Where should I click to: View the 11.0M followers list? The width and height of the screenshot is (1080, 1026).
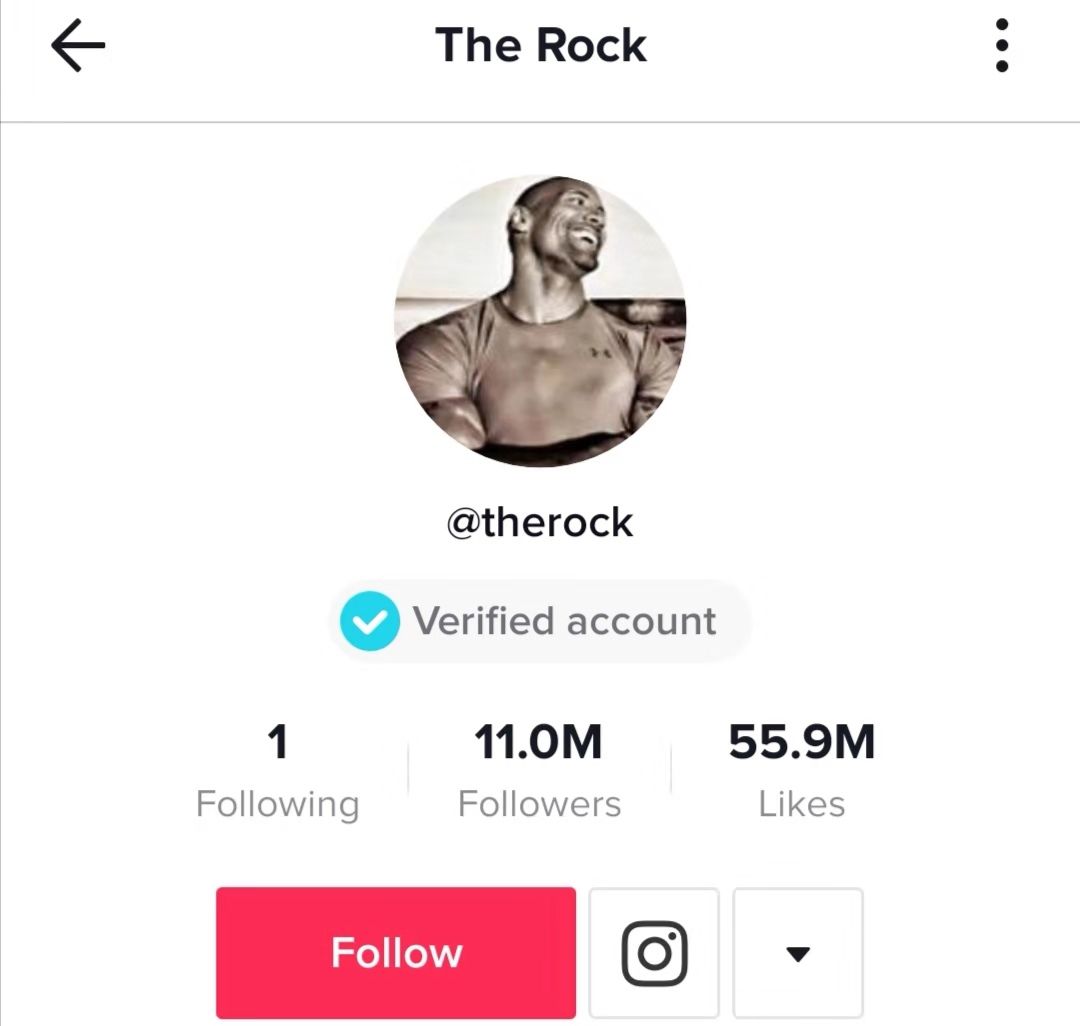[539, 770]
